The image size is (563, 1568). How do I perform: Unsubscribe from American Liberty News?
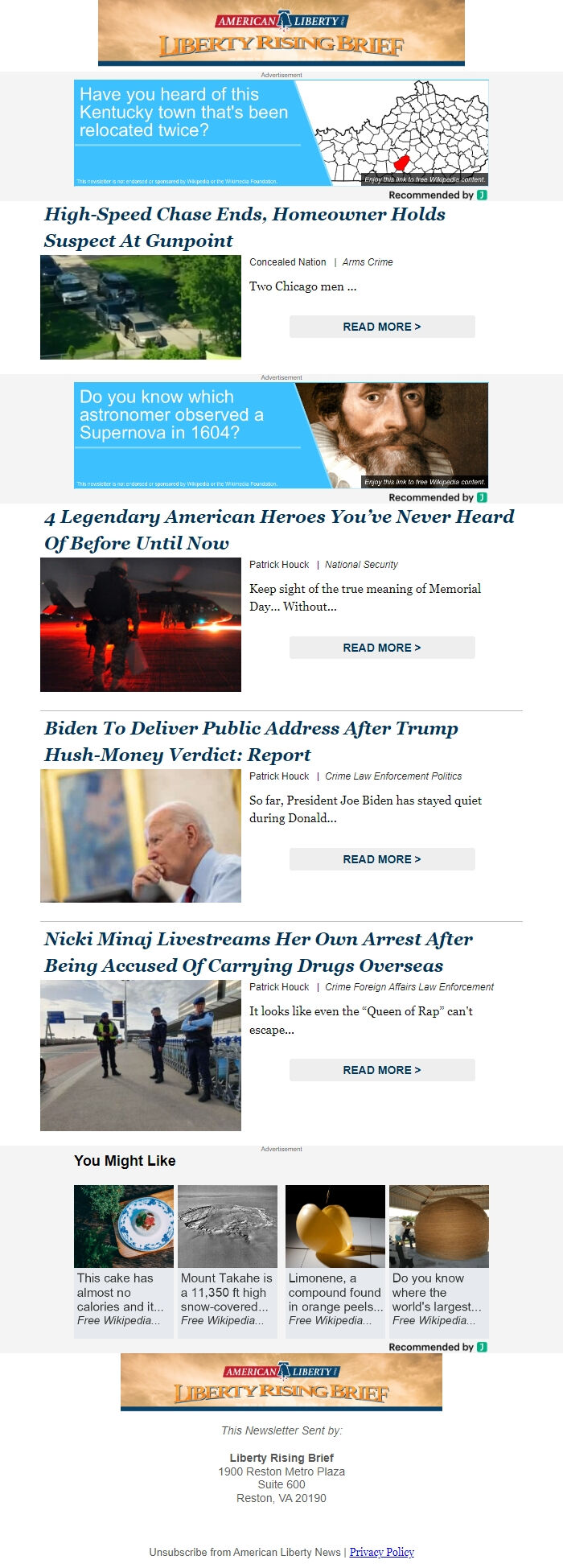coord(245,1552)
